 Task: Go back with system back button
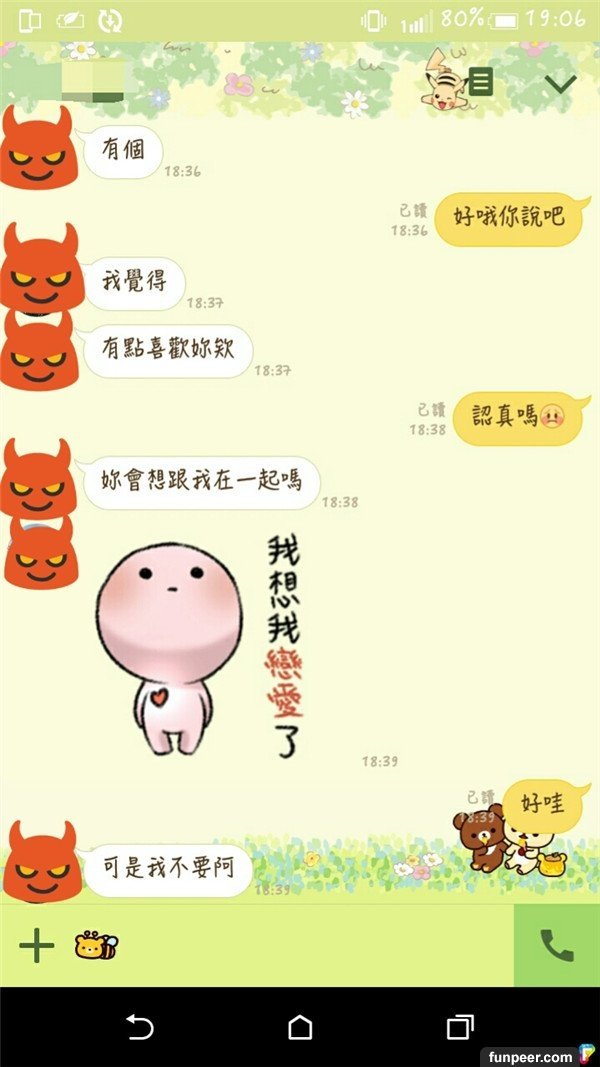pos(139,1027)
